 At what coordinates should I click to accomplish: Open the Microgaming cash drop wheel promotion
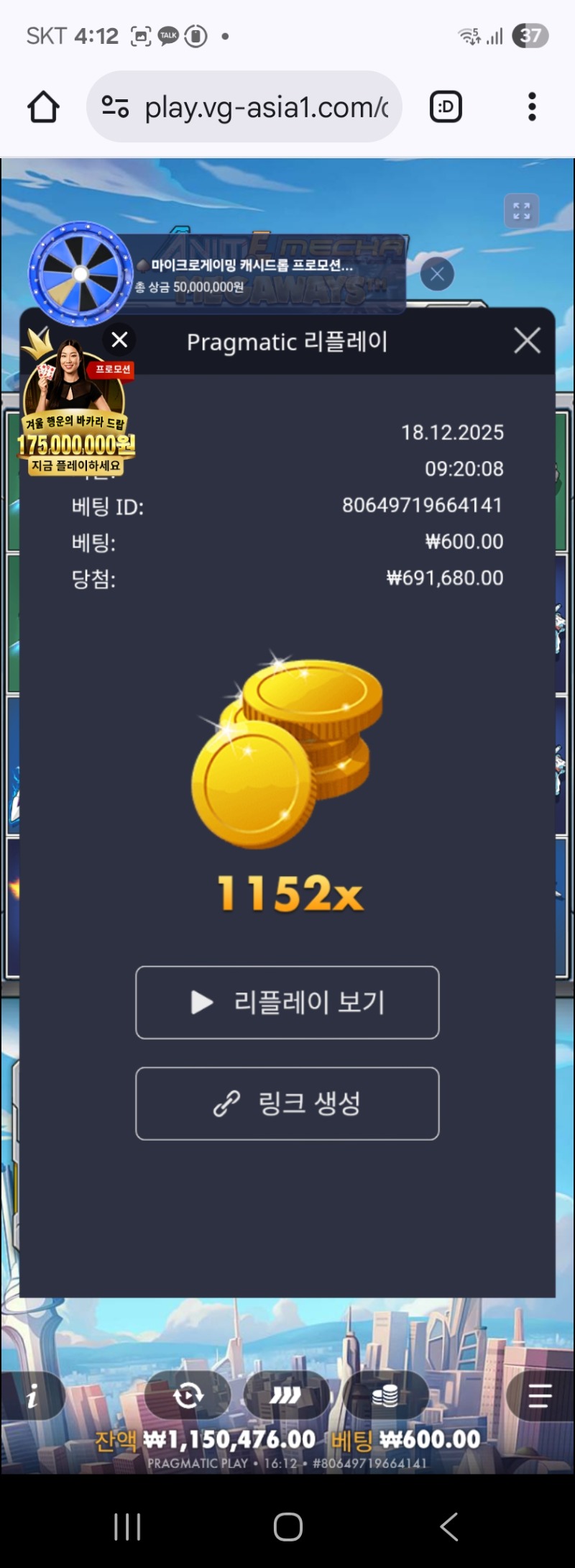coord(80,274)
